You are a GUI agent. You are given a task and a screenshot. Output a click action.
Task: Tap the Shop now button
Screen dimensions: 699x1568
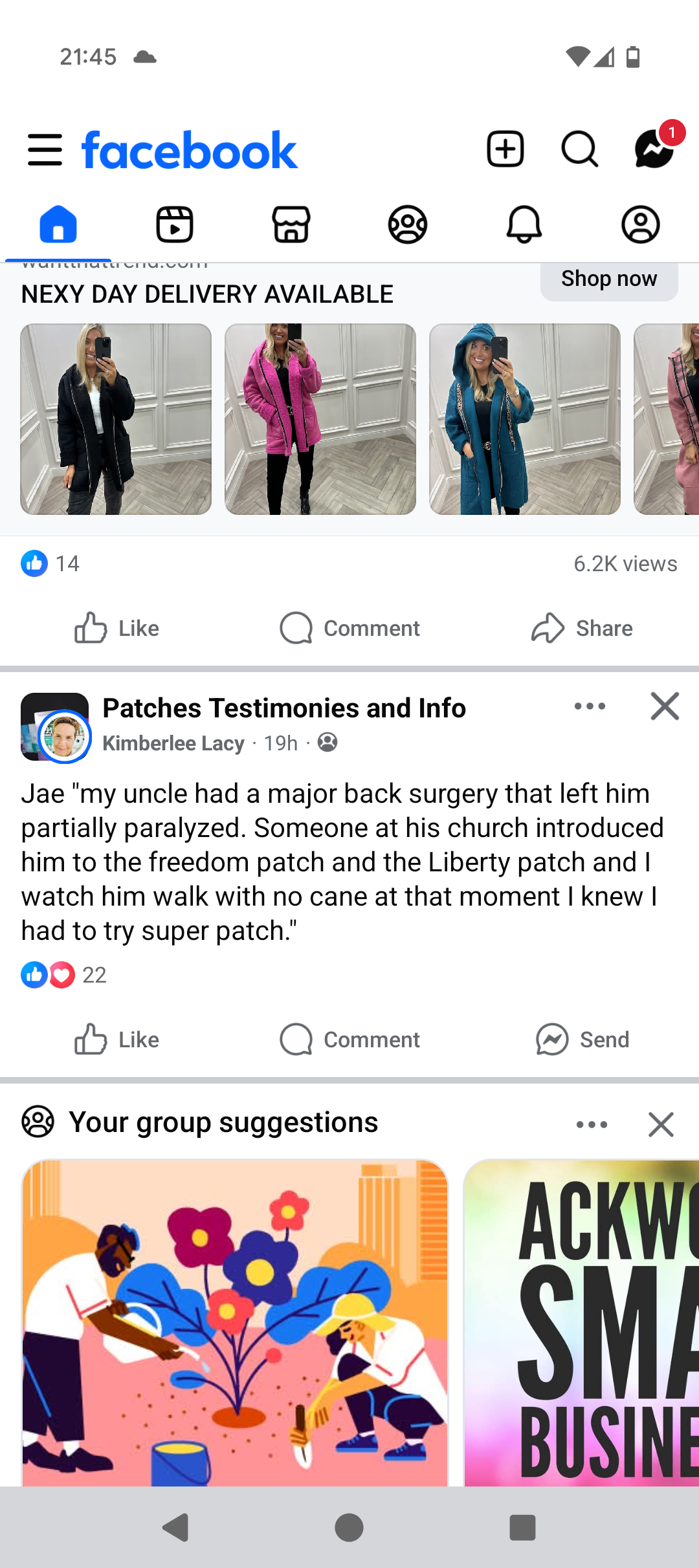click(609, 279)
